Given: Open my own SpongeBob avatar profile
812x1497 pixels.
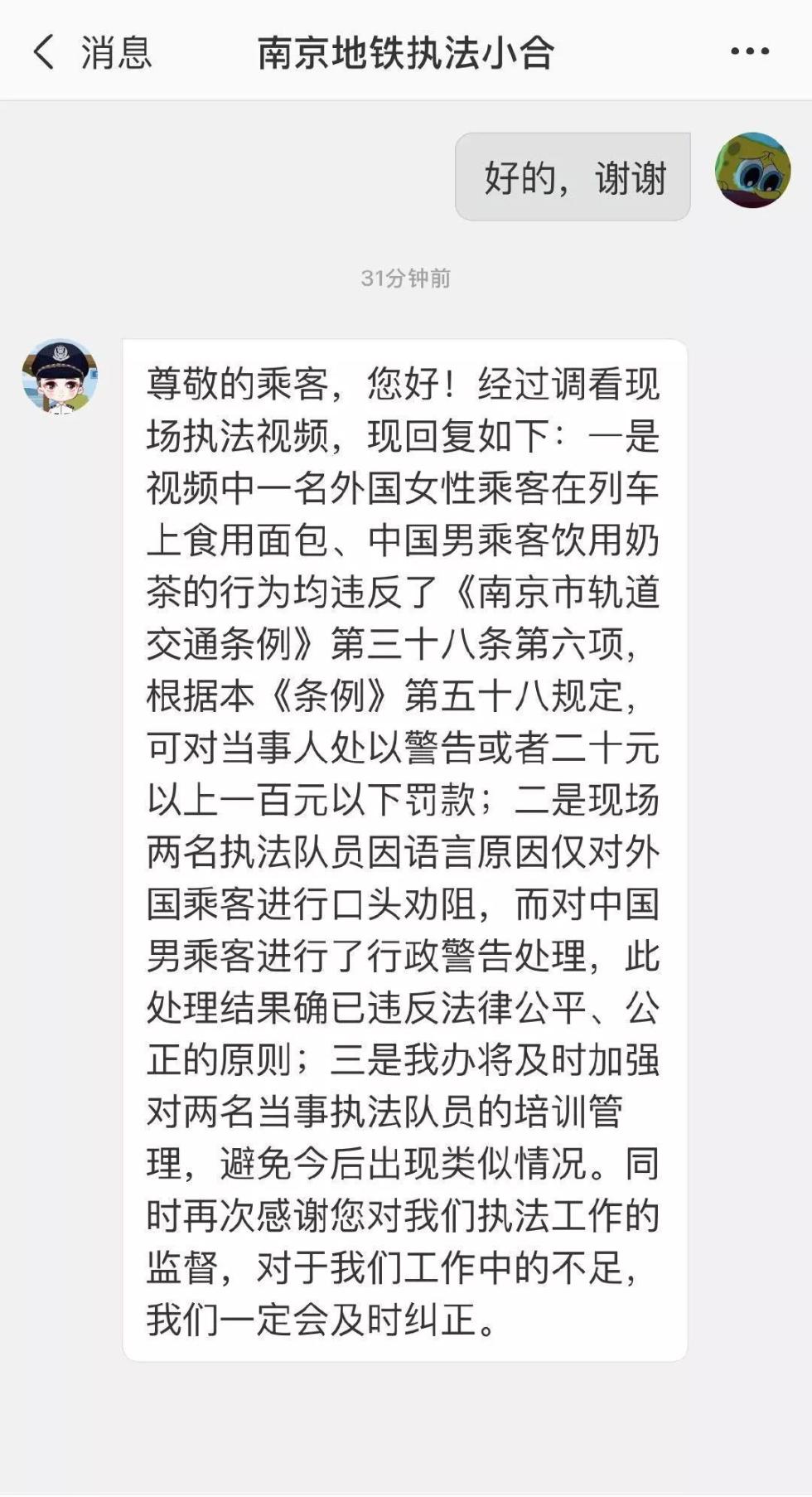Looking at the screenshot, I should pos(752,170).
